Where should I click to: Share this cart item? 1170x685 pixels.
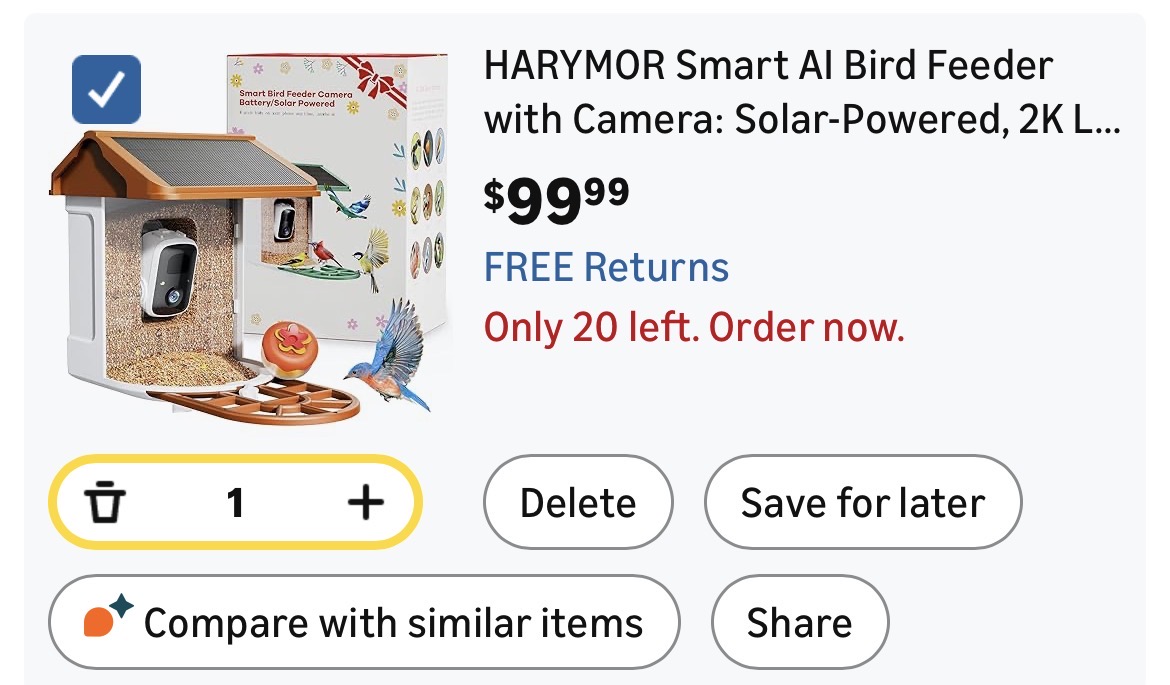[x=799, y=623]
